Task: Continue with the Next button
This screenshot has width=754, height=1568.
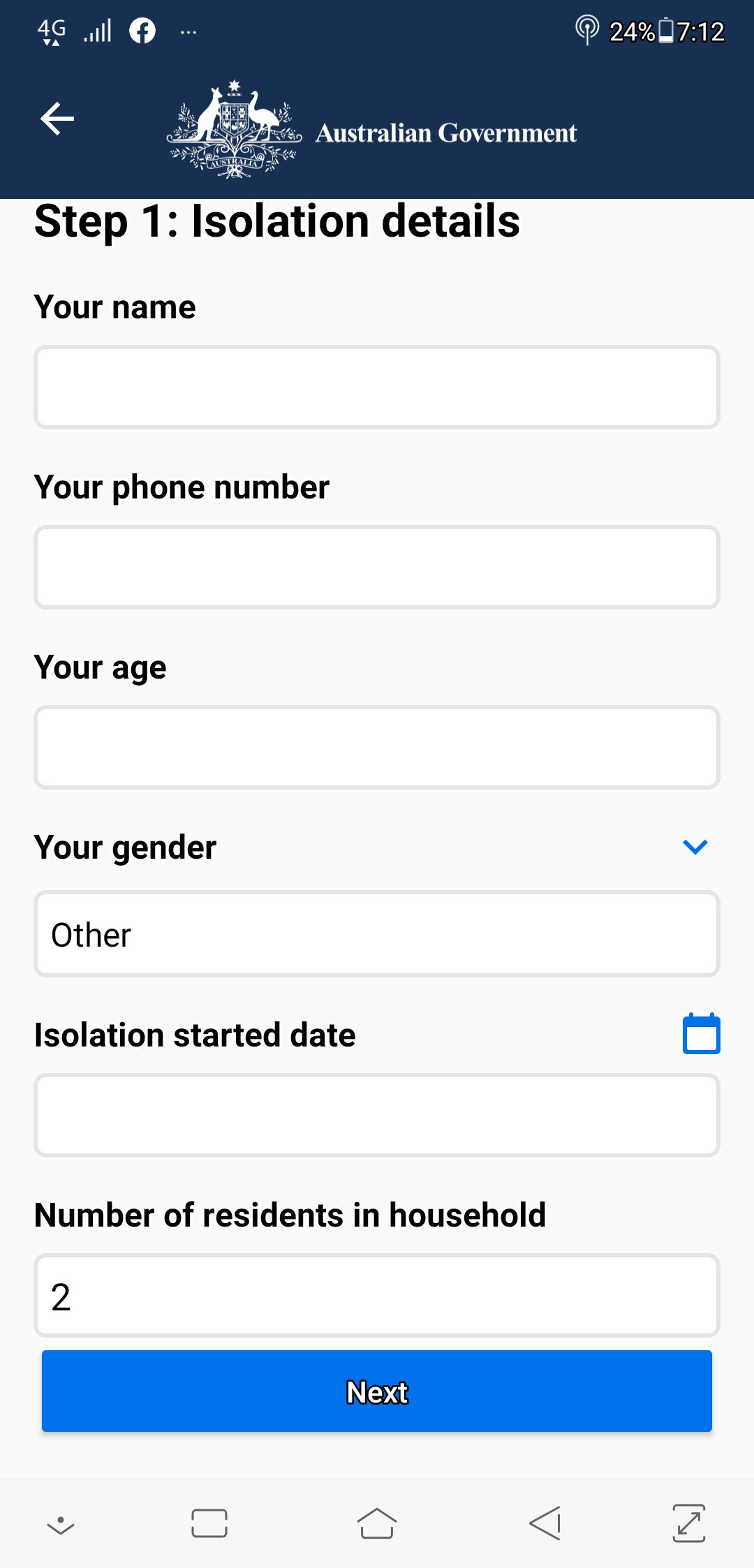Action: (377, 1391)
